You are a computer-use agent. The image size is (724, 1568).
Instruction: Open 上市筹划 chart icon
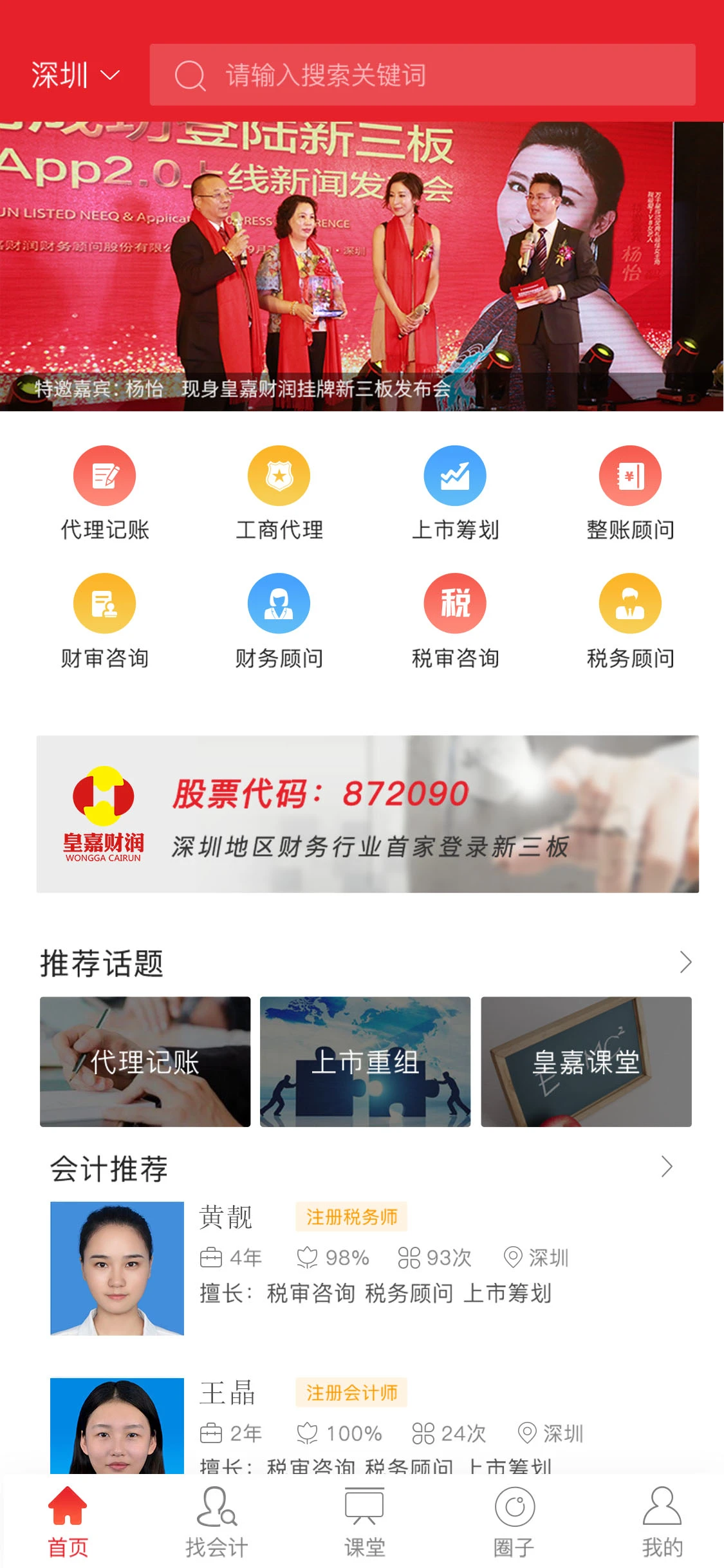[455, 475]
